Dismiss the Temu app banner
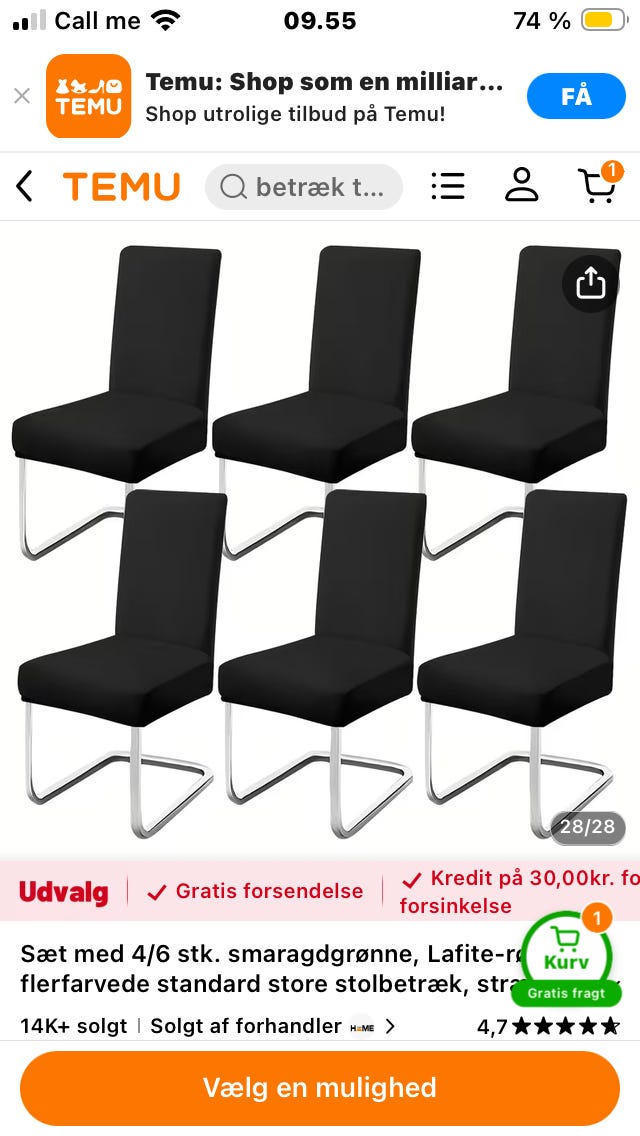The width and height of the screenshot is (640, 1136). 22,96
